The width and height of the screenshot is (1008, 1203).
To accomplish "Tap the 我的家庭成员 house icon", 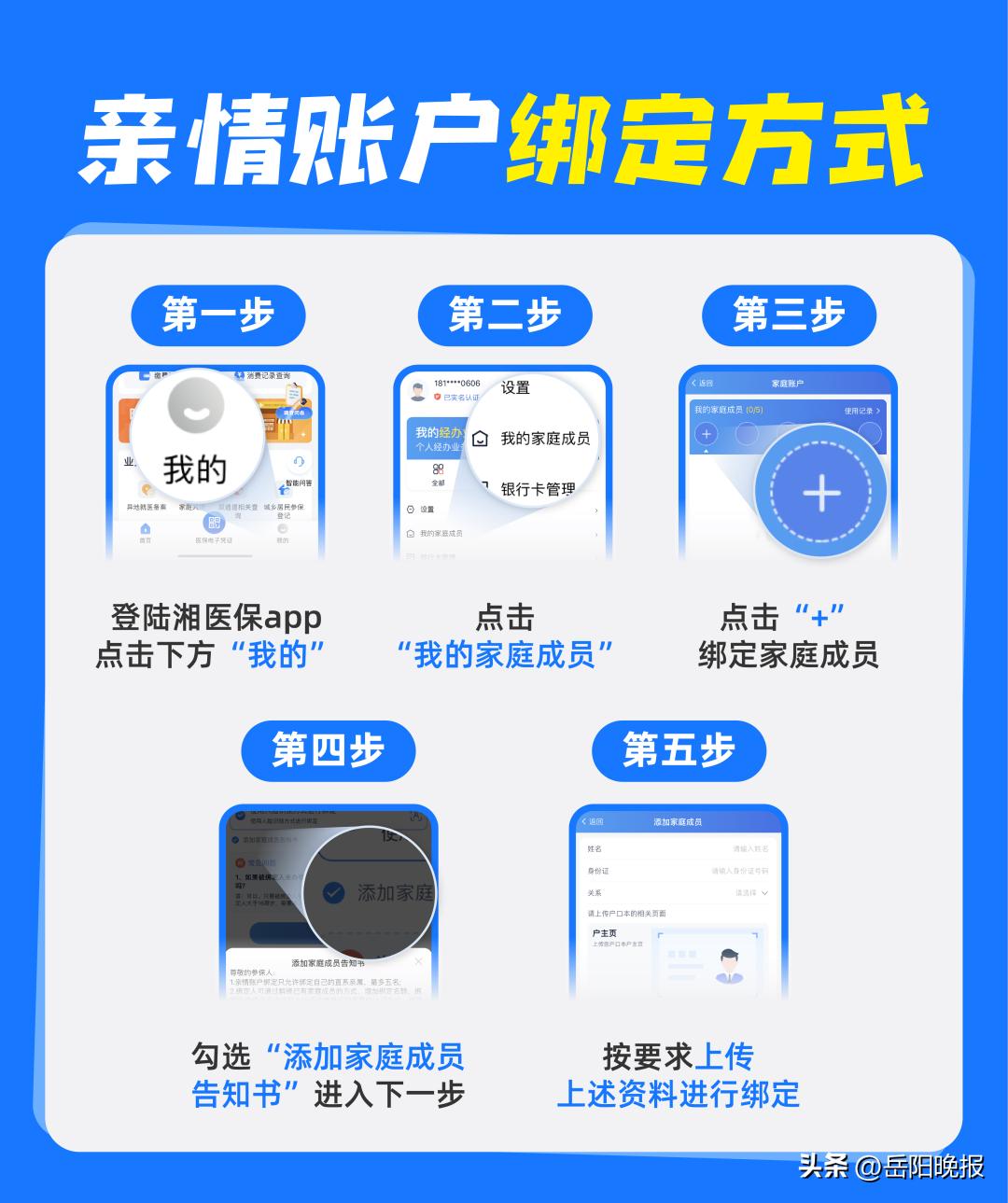I will point(481,438).
